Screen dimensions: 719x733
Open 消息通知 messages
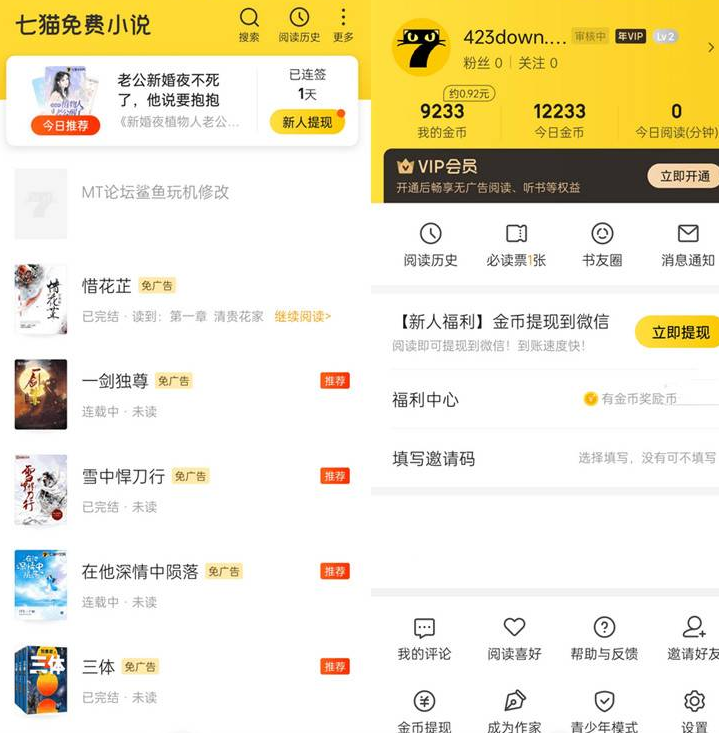[x=688, y=245]
